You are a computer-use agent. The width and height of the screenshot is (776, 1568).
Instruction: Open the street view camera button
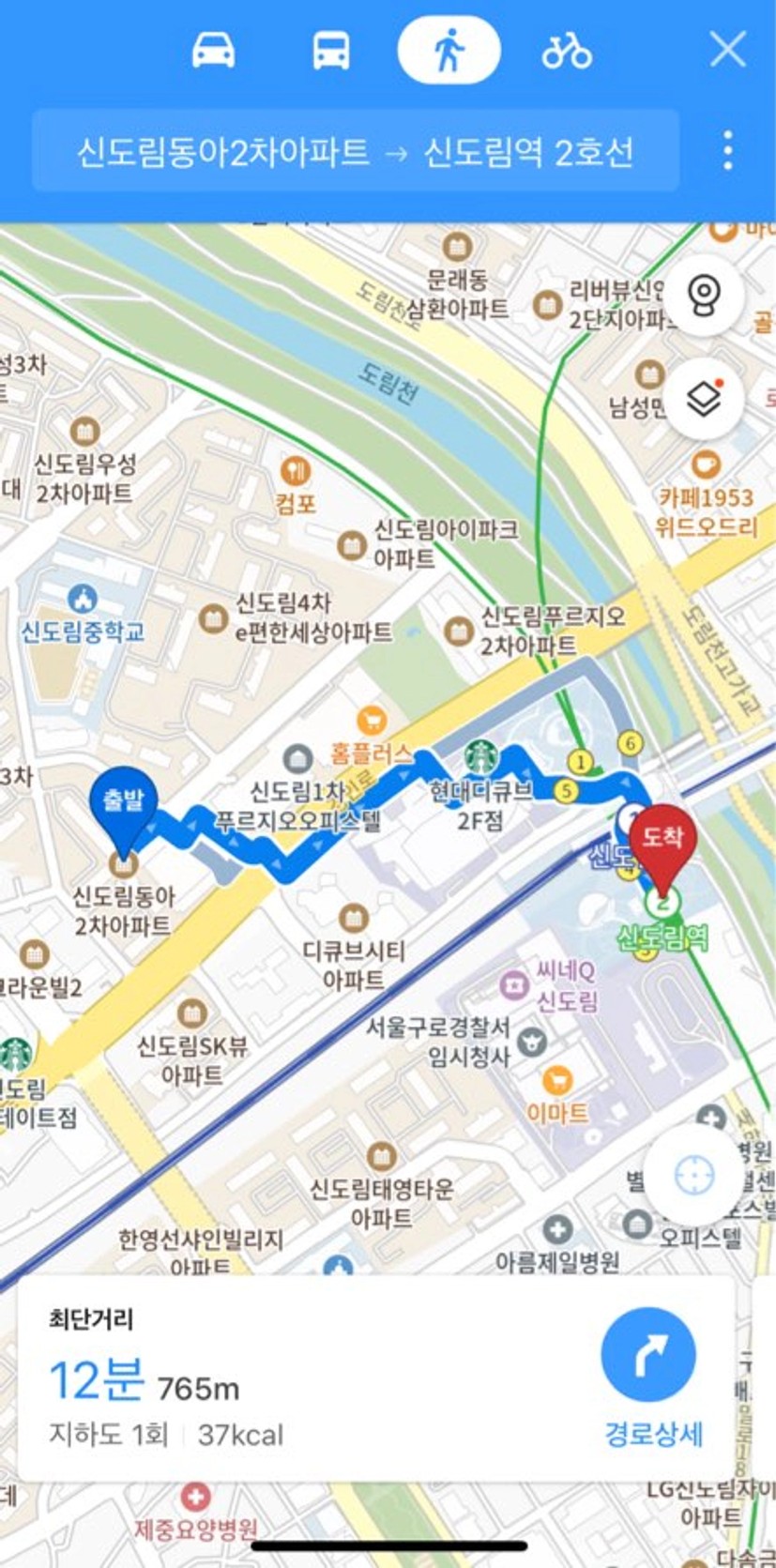click(704, 296)
